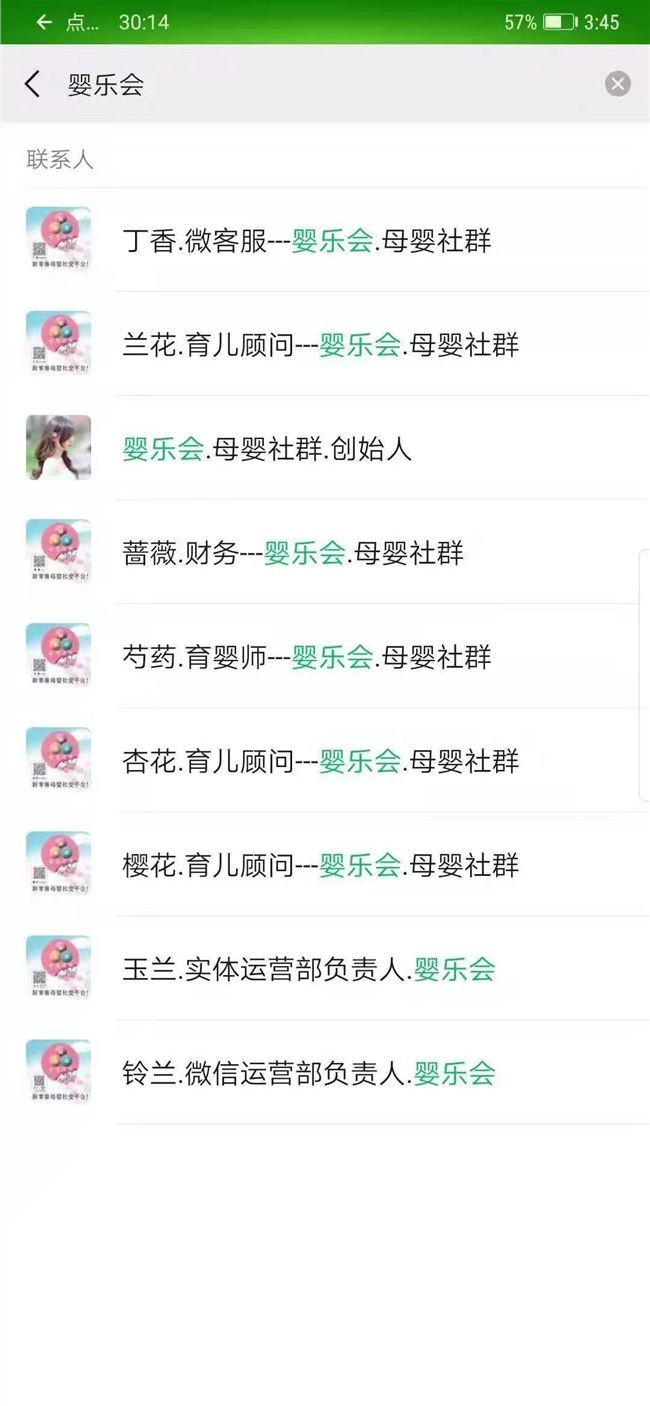The width and height of the screenshot is (650, 1406).
Task: Tap the search field with 婴乐会
Action: point(300,85)
